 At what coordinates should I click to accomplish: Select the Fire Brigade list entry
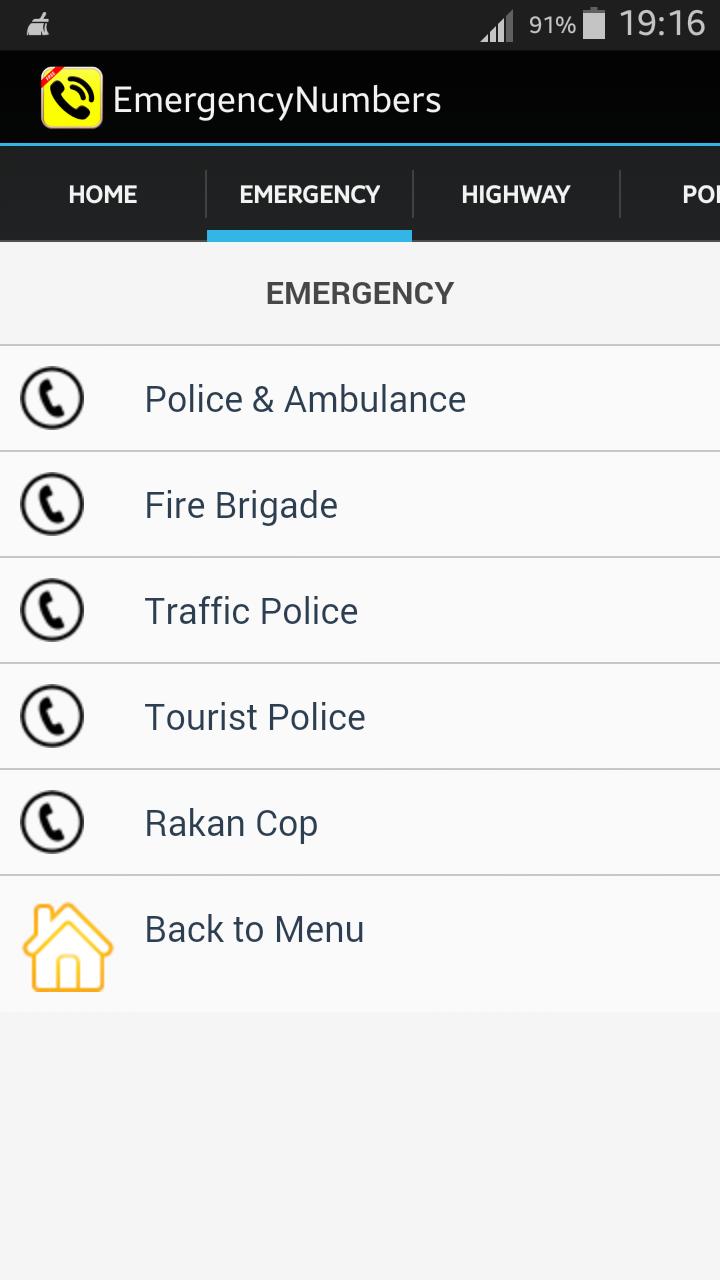[241, 504]
